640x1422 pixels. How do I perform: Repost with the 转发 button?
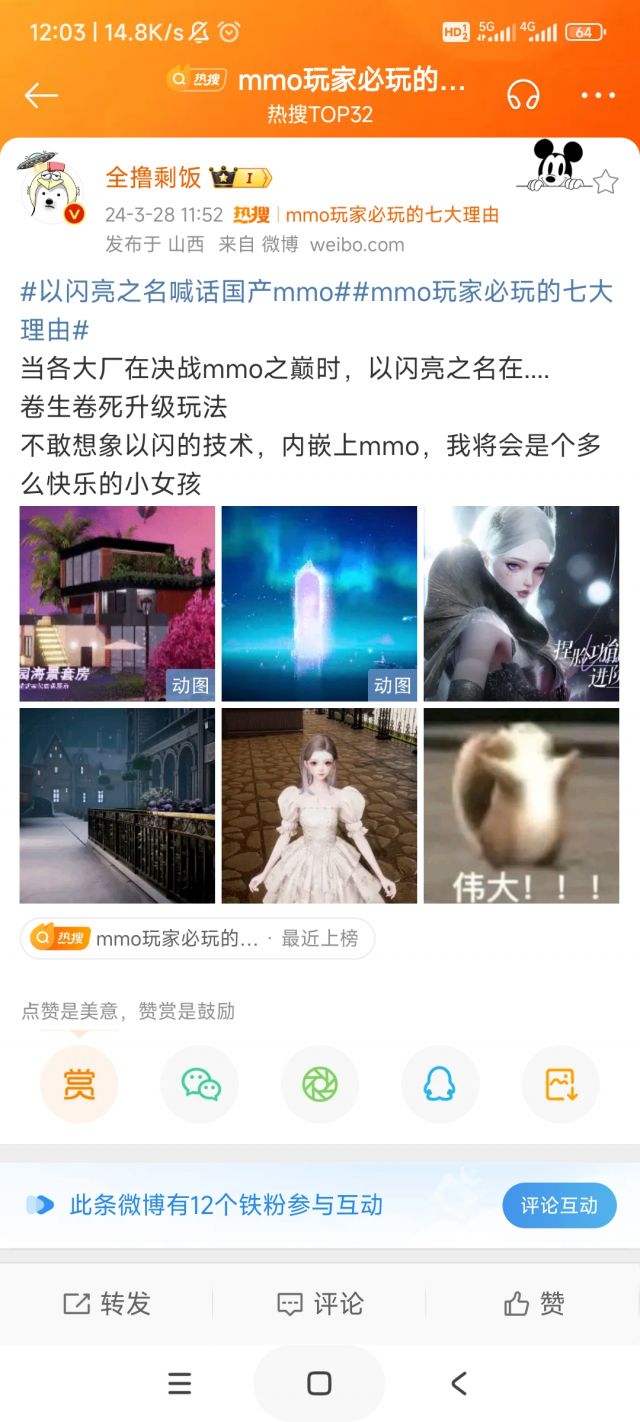tap(106, 1303)
